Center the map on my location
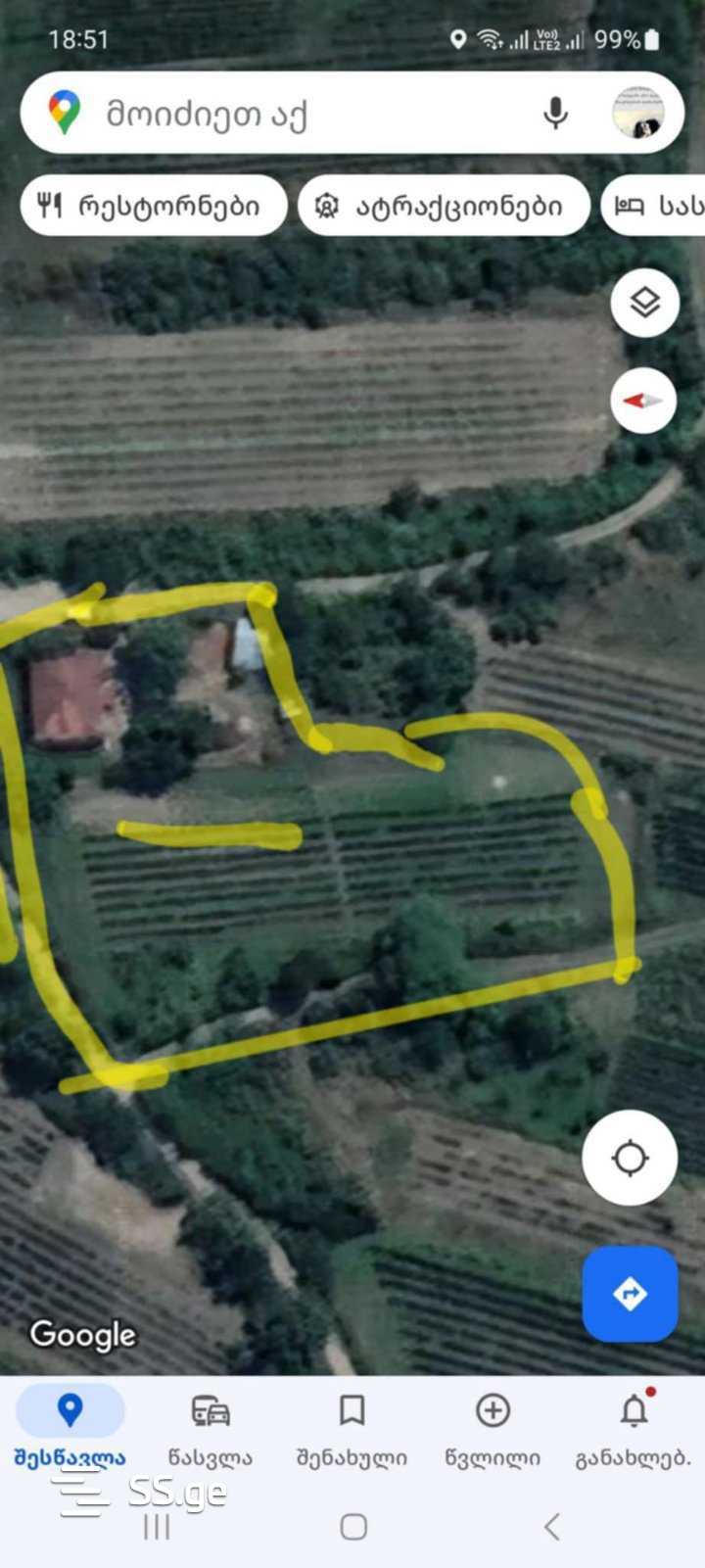 tap(630, 1158)
